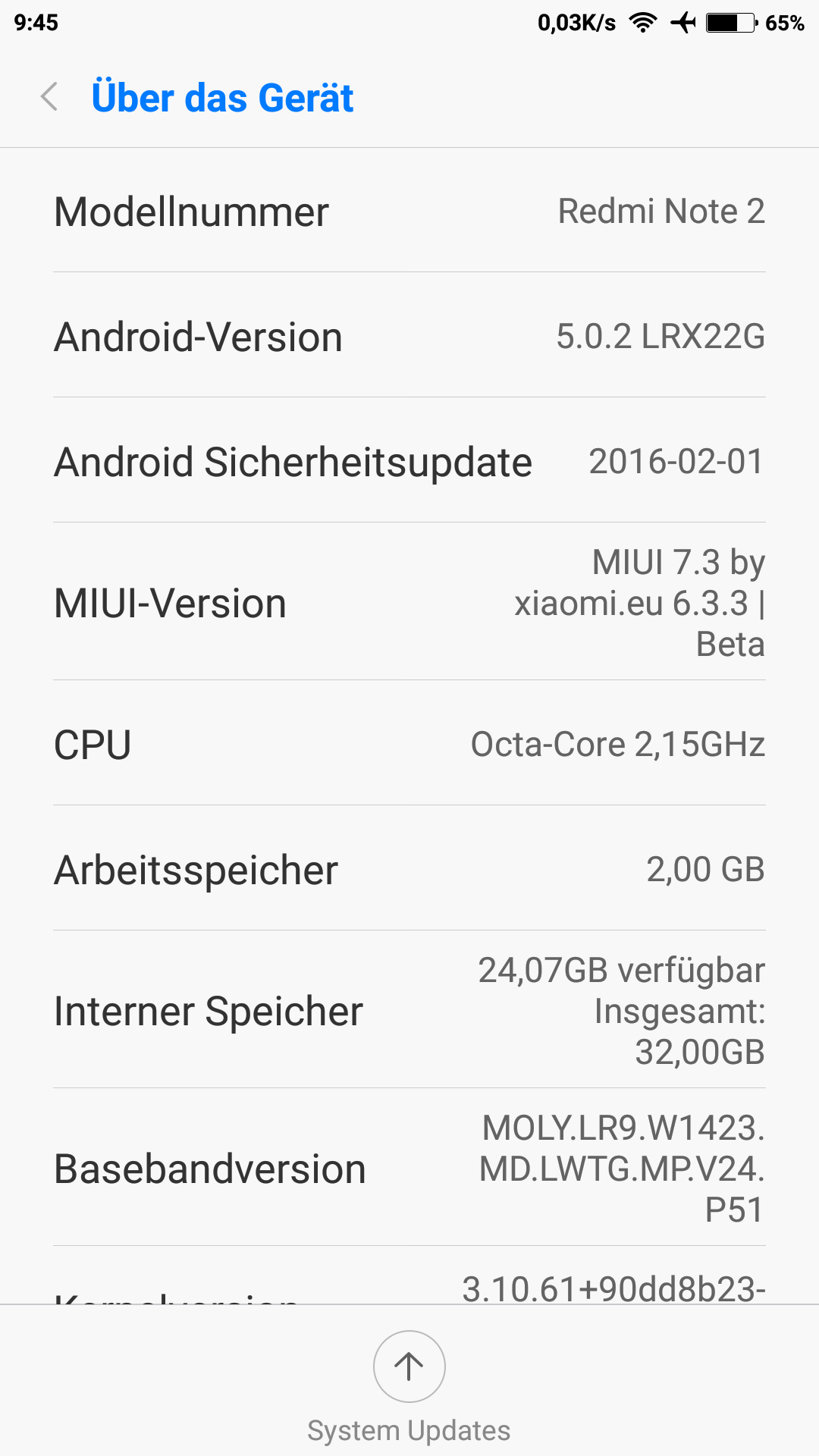Select the Arbeitsspeicher row
Image resolution: width=819 pixels, height=1456 pixels.
[x=409, y=868]
